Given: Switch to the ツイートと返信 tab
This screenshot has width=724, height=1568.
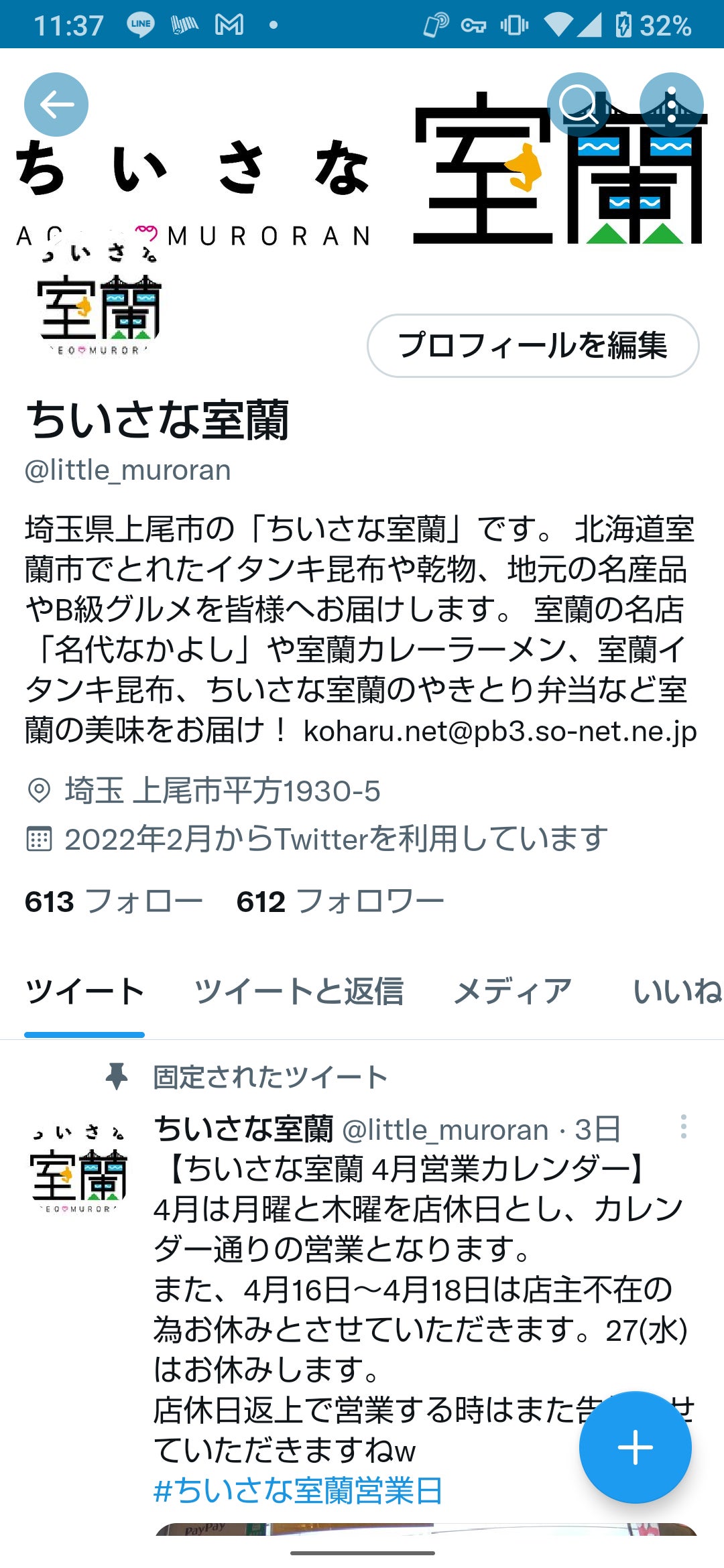Looking at the screenshot, I should [299, 992].
